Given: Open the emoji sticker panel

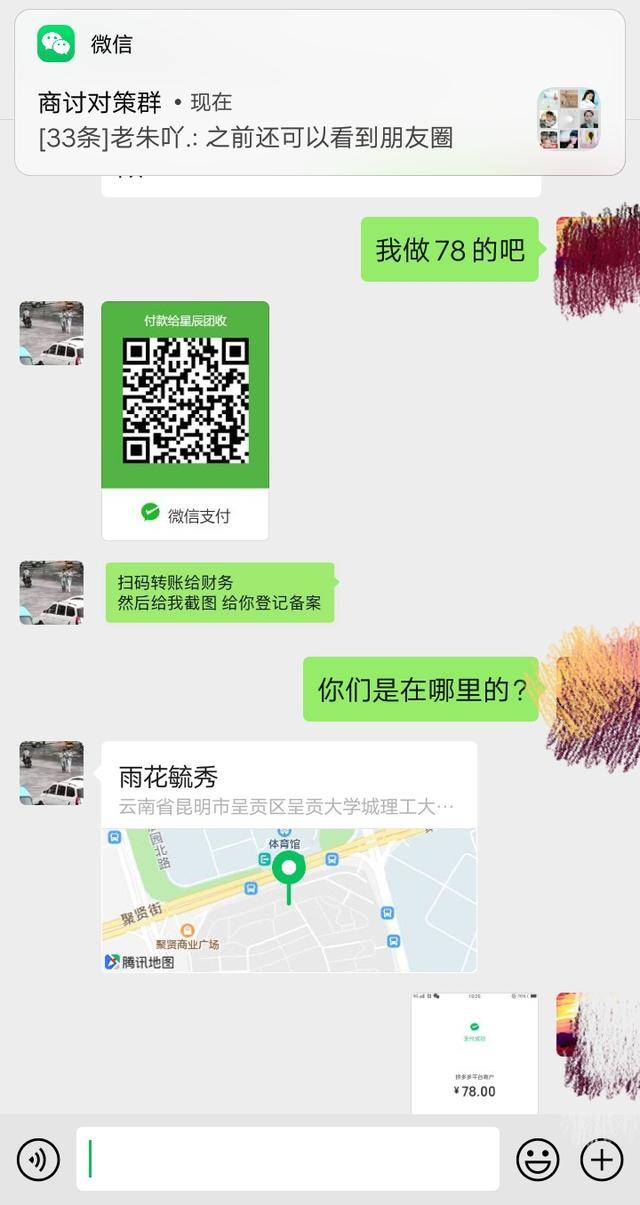Looking at the screenshot, I should (x=537, y=1160).
